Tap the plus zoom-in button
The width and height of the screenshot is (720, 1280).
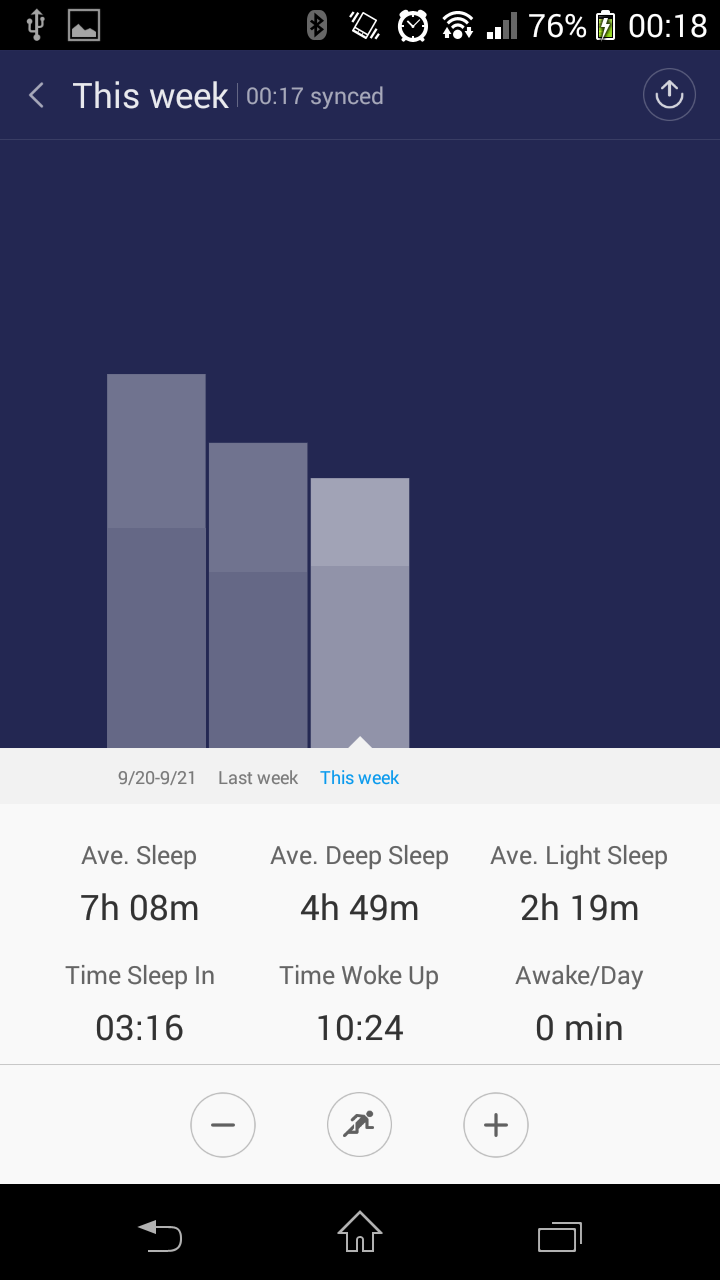(496, 1125)
